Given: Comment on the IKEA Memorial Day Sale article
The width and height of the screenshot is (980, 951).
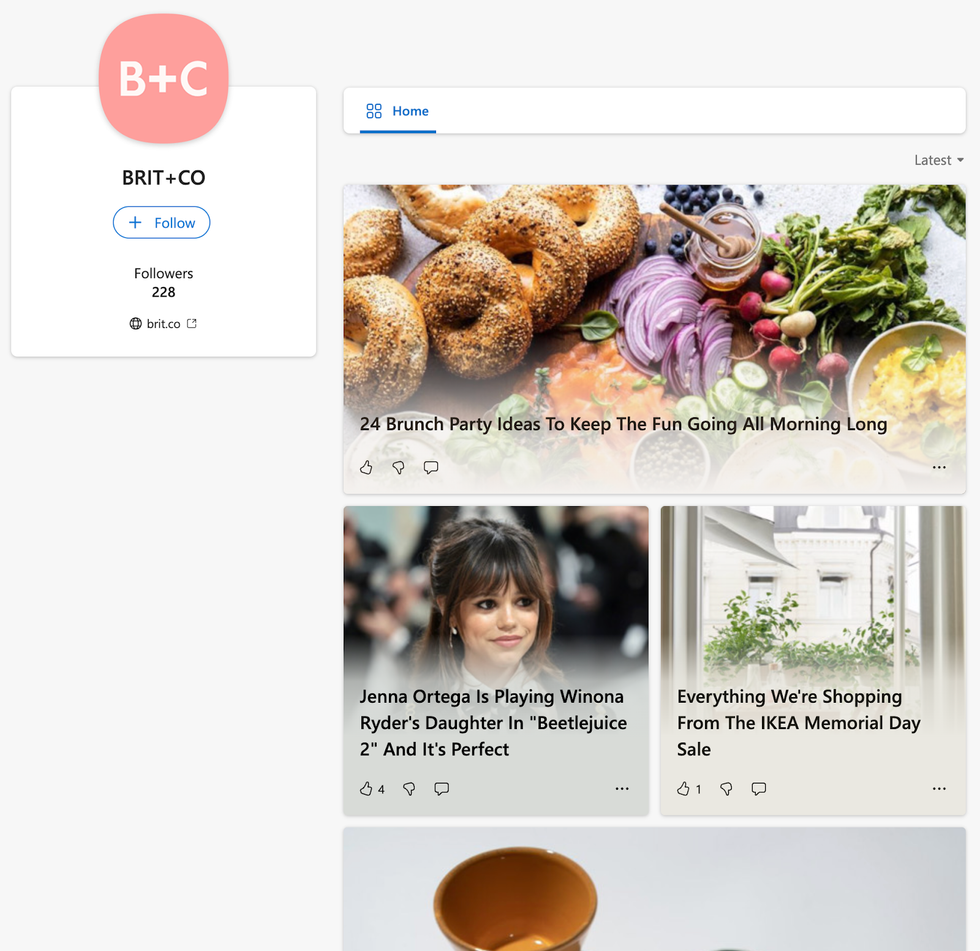Looking at the screenshot, I should [x=759, y=789].
